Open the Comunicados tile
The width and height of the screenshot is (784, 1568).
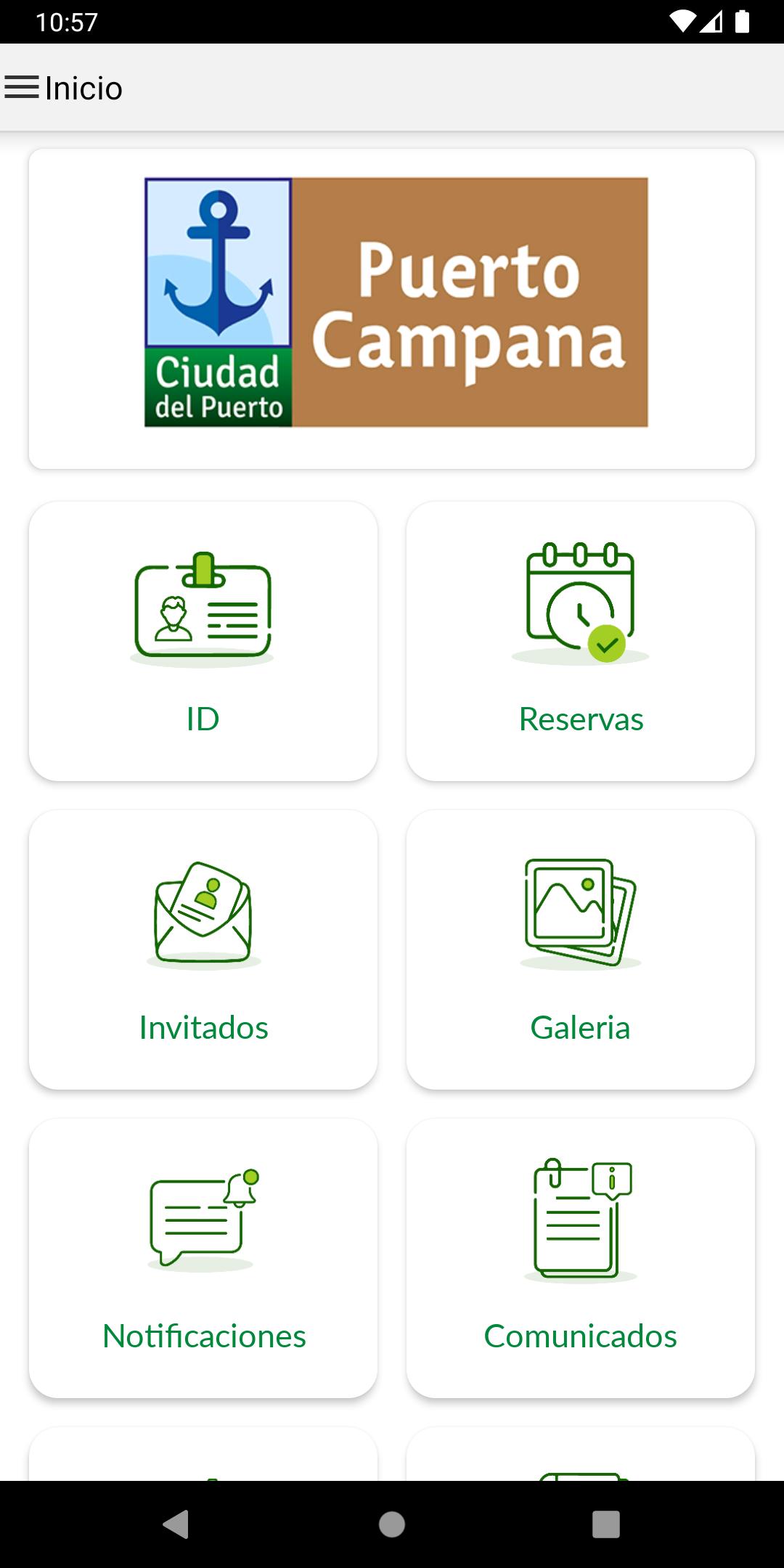(x=581, y=1258)
